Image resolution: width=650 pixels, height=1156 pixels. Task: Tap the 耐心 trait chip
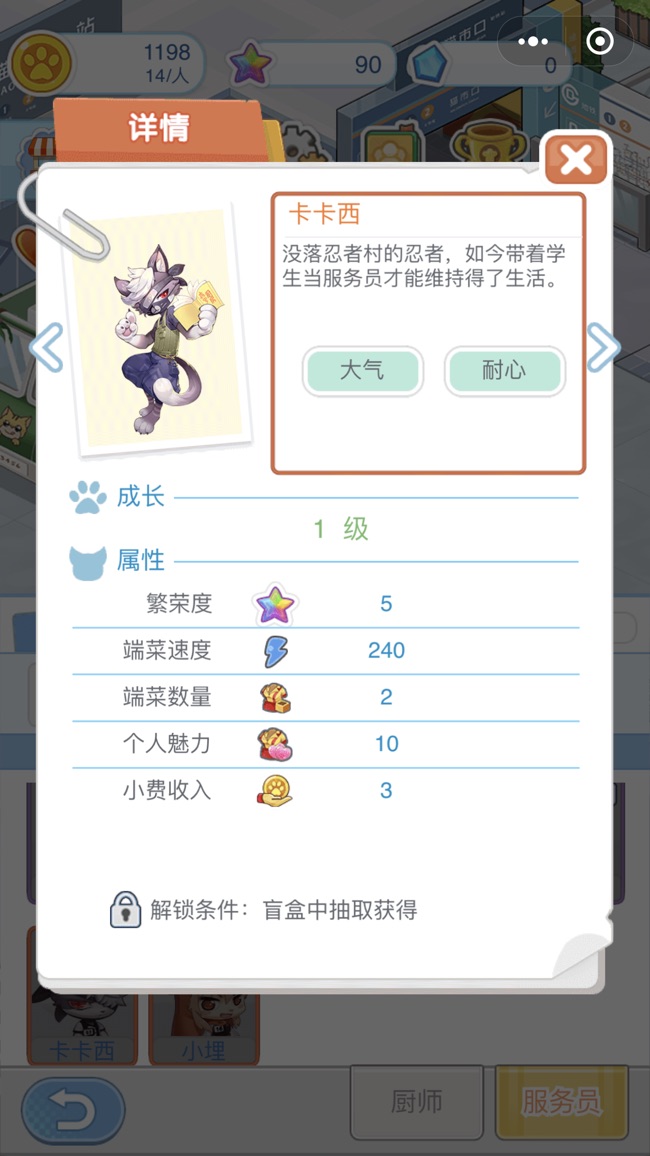(504, 371)
